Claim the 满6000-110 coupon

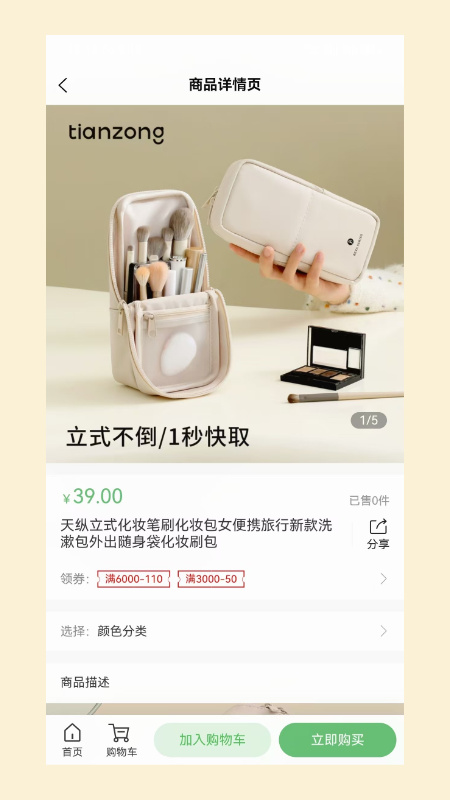[134, 579]
